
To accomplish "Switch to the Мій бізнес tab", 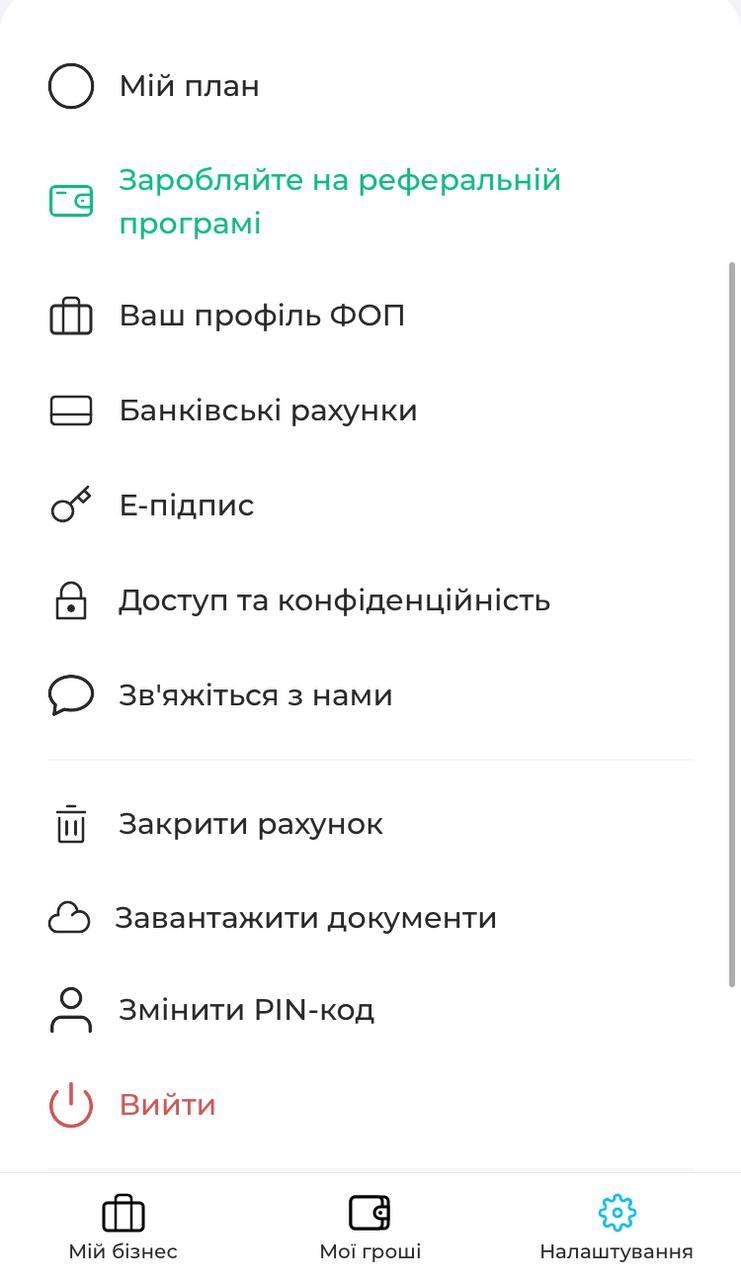I will click(123, 1227).
